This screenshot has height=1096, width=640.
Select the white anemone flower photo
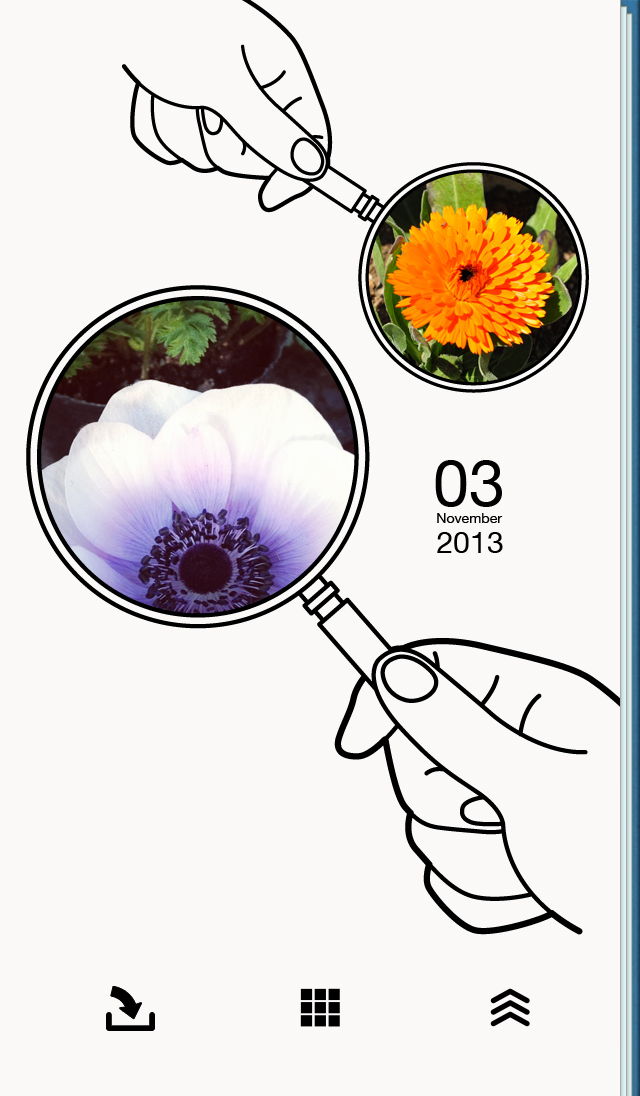pyautogui.click(x=198, y=456)
